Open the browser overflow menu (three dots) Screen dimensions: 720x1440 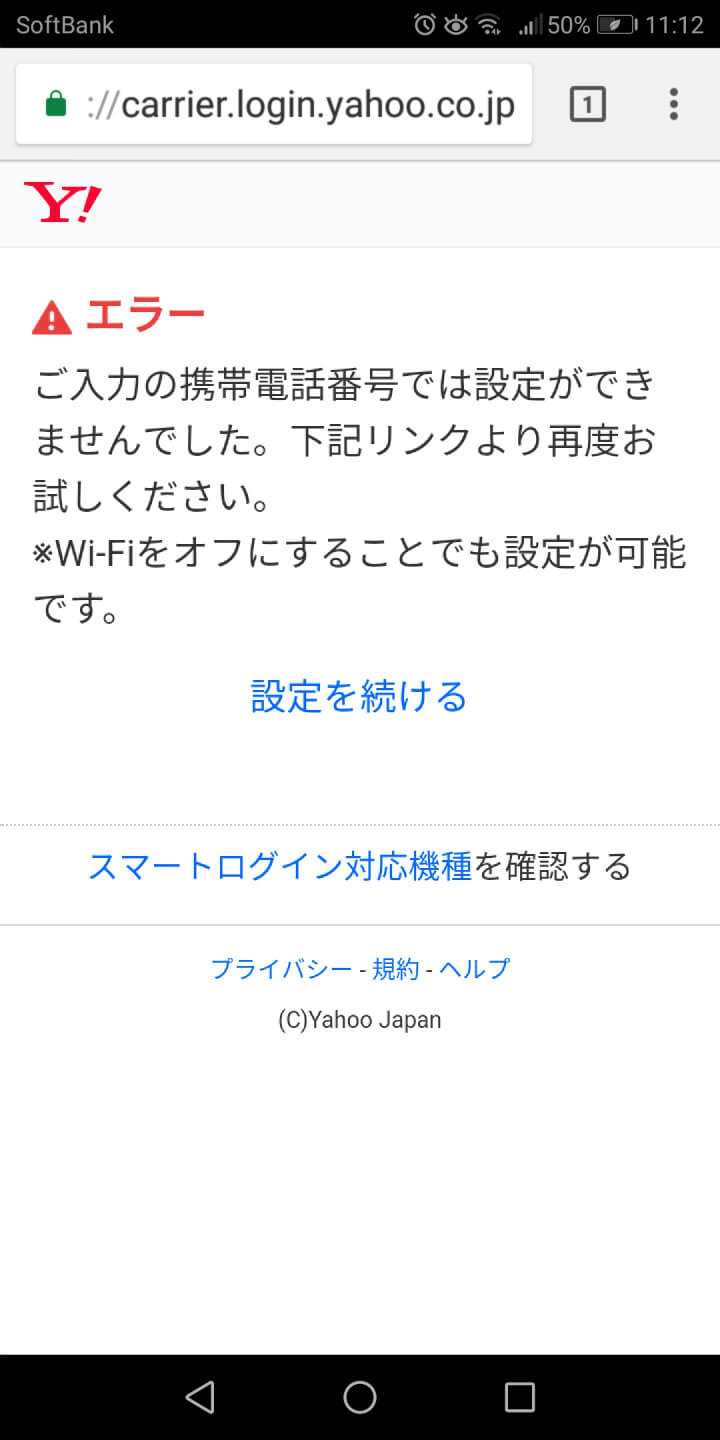pos(673,103)
